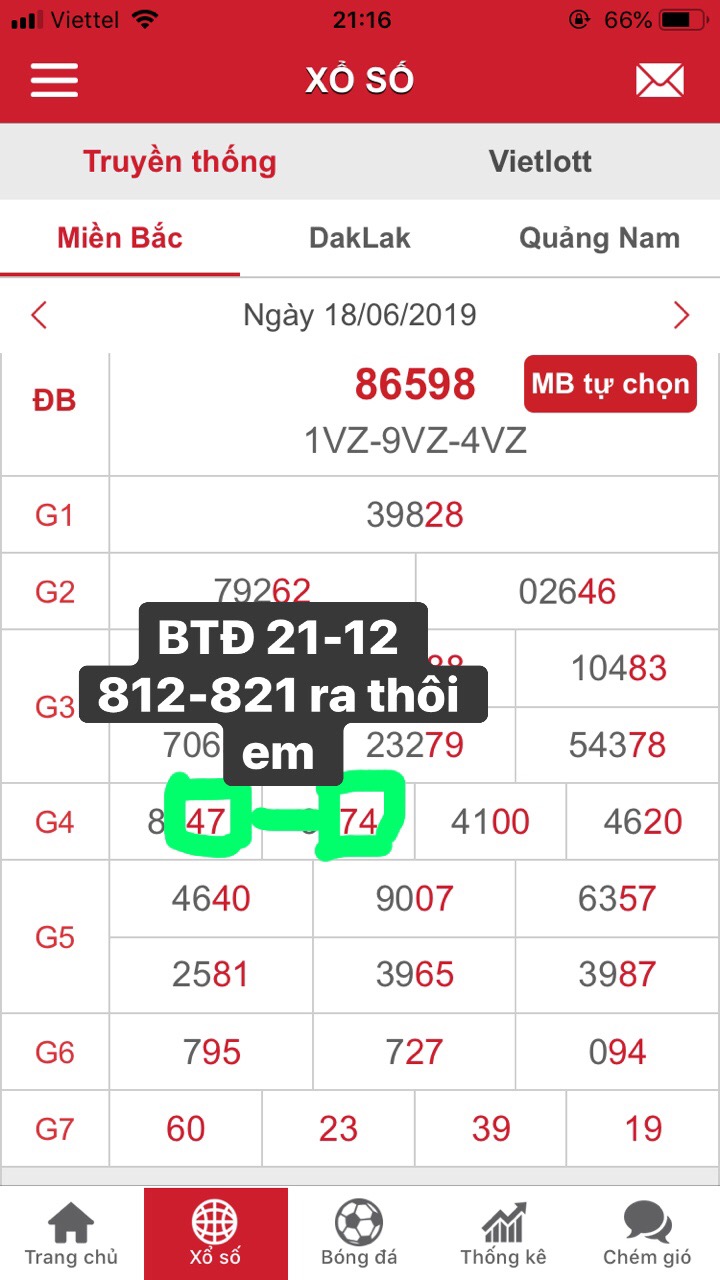Switch to the Bóng đá section
Viewport: 720px width, 1280px height.
(359, 1234)
